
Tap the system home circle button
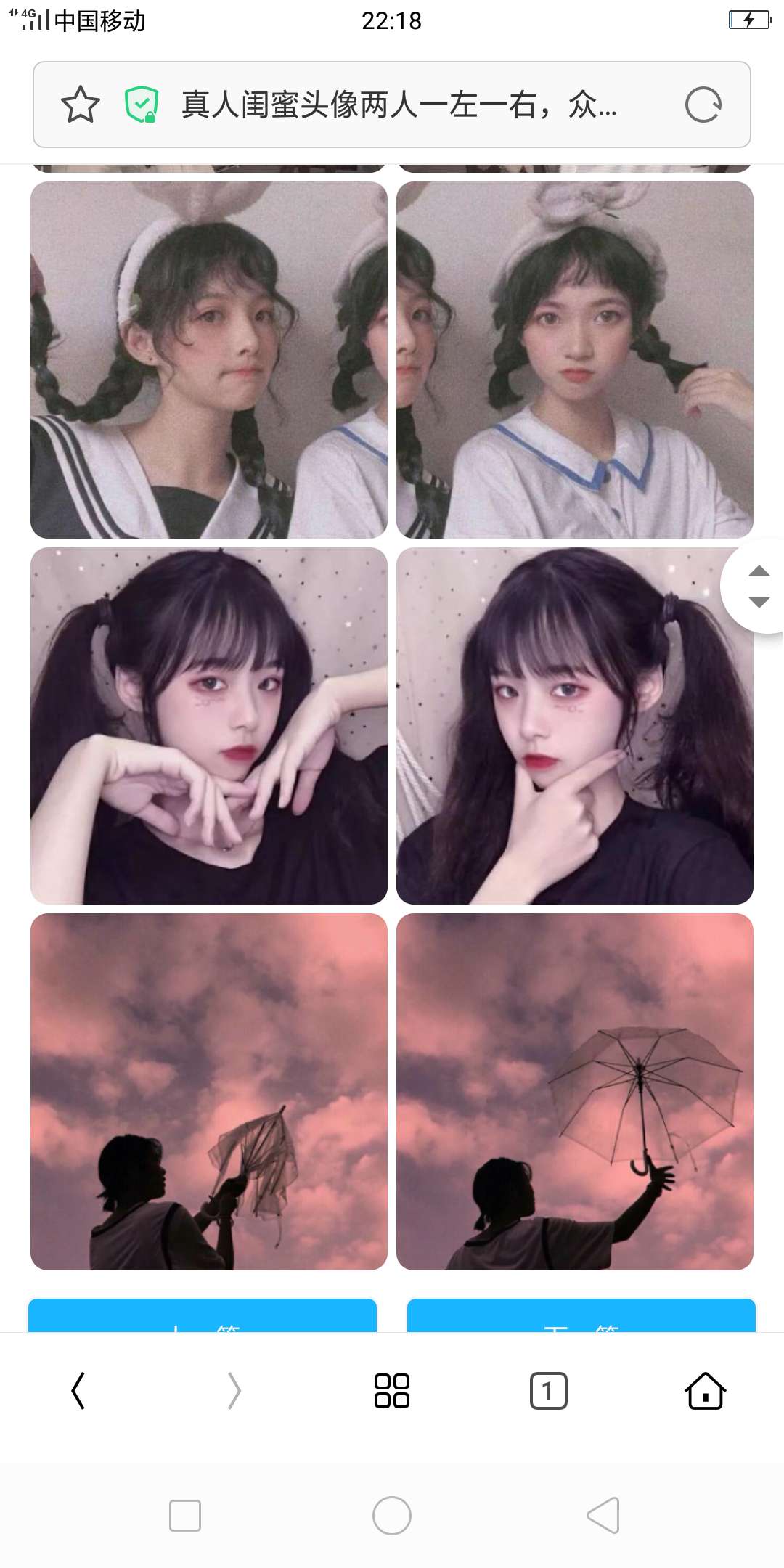click(392, 1516)
